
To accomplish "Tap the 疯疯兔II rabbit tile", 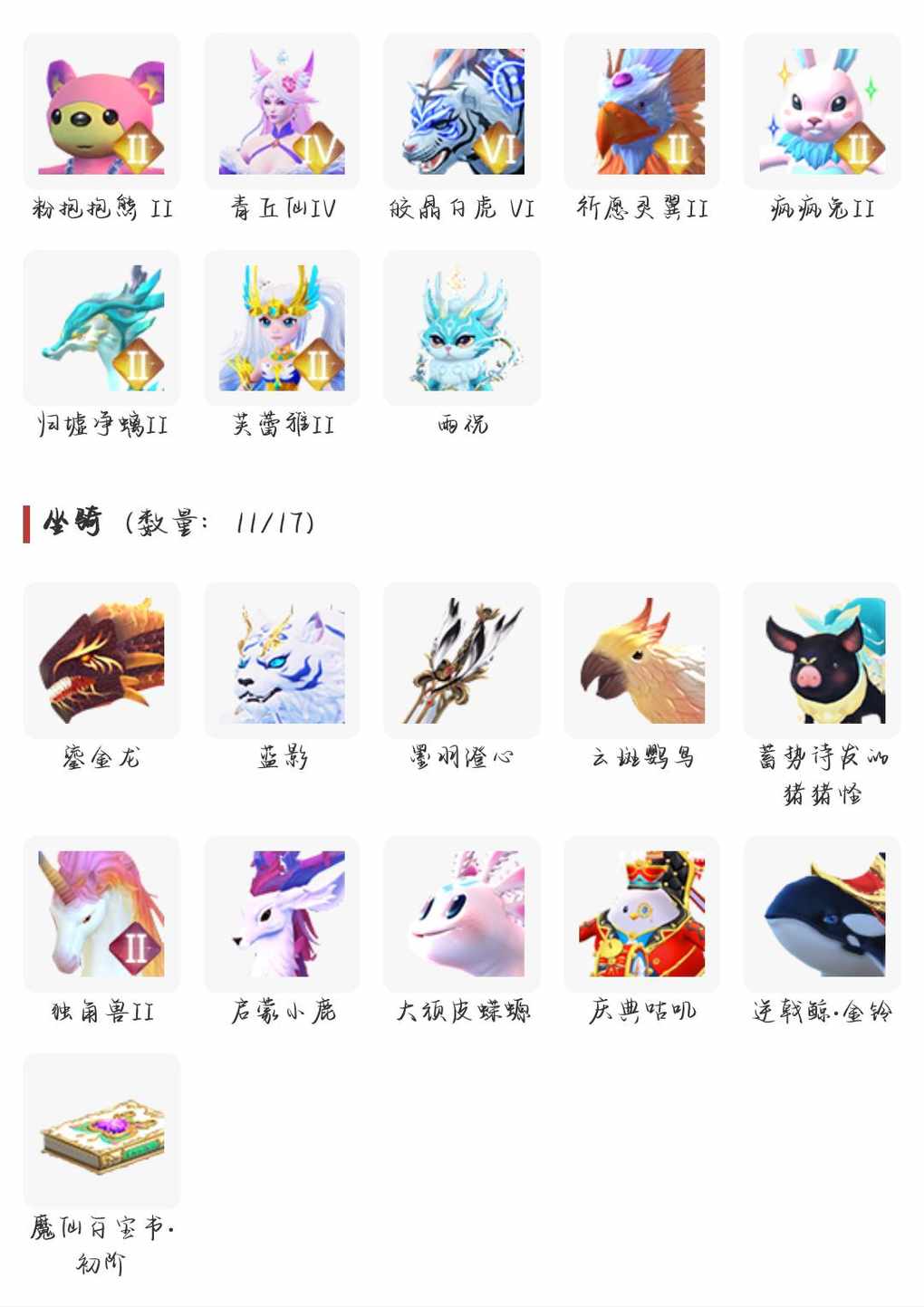I will [x=822, y=111].
